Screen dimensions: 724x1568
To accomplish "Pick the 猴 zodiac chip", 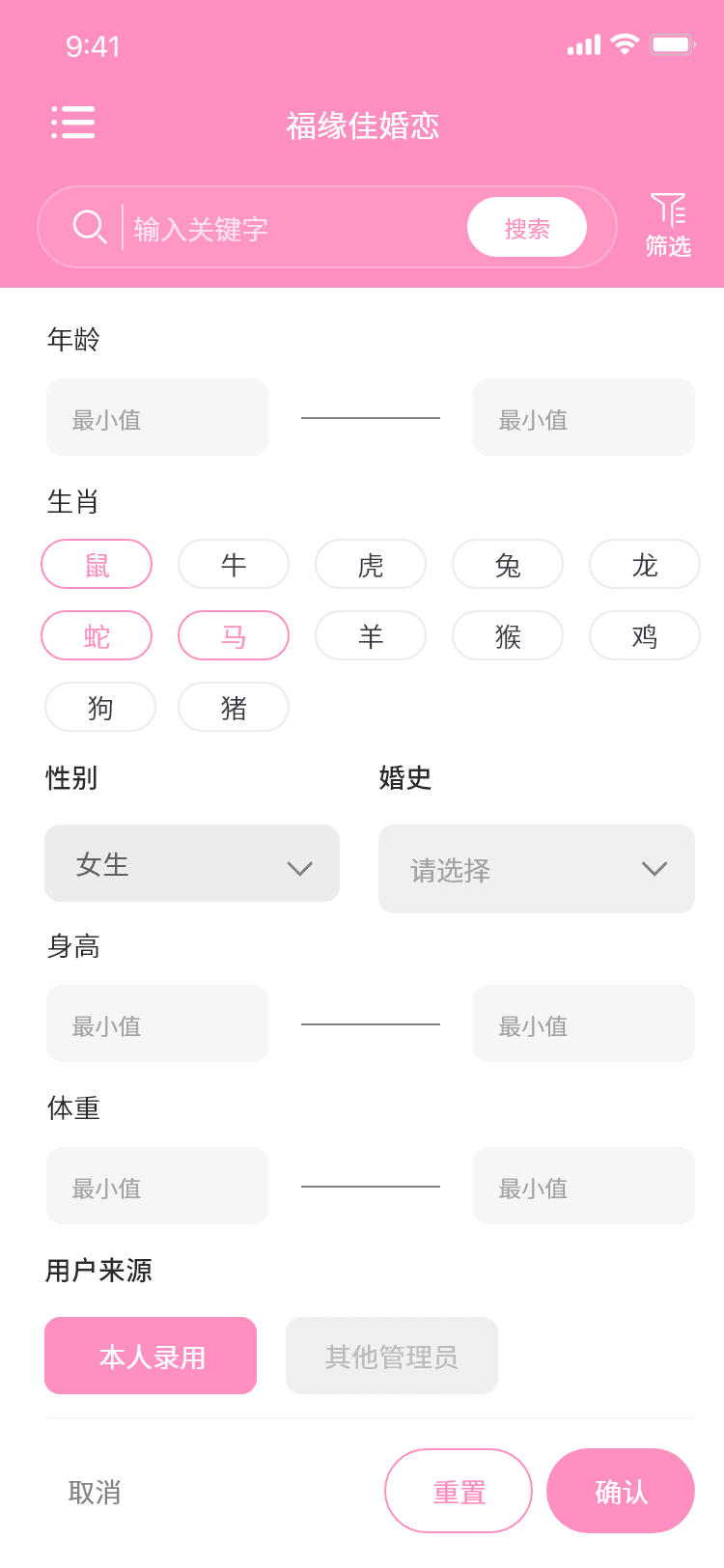I will pos(508,636).
